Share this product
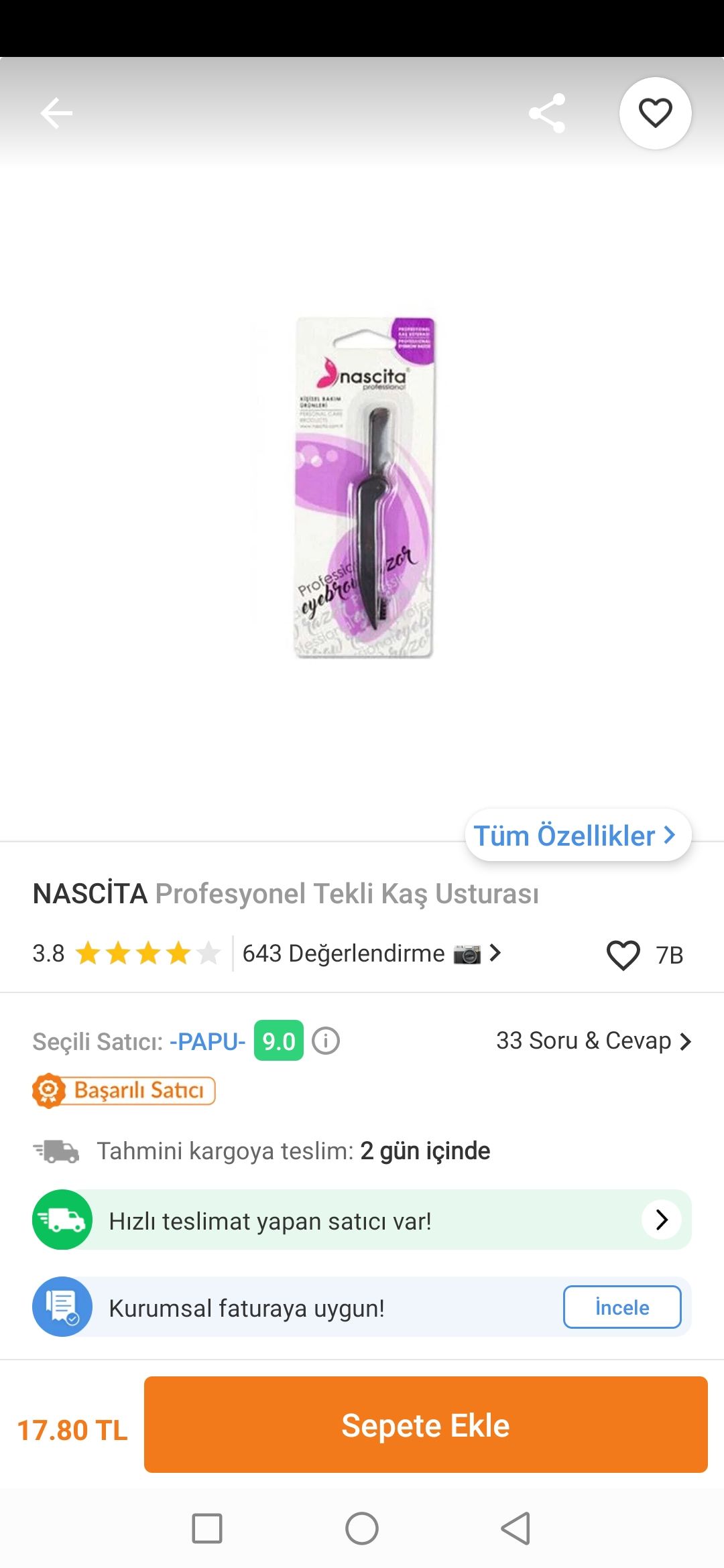The image size is (724, 1568). 547,113
